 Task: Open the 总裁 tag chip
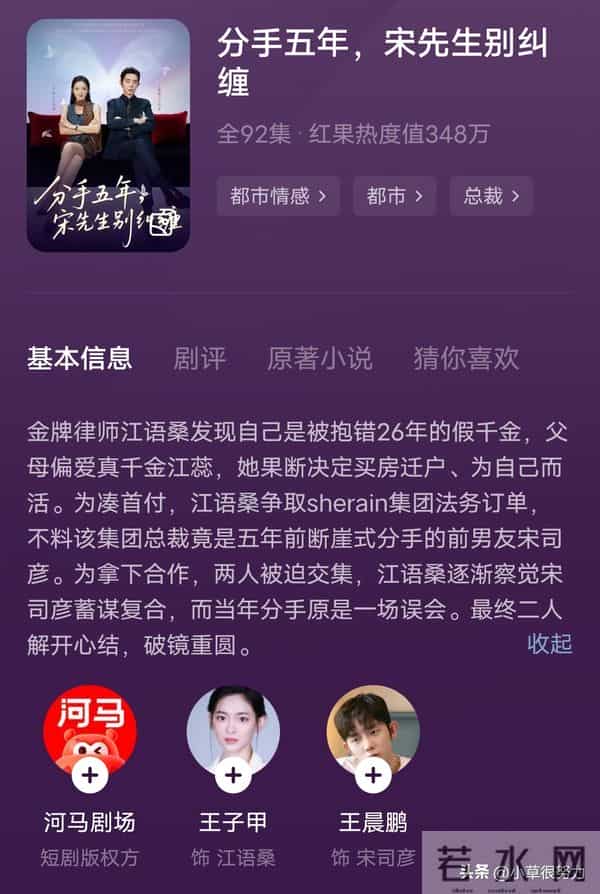tap(491, 196)
